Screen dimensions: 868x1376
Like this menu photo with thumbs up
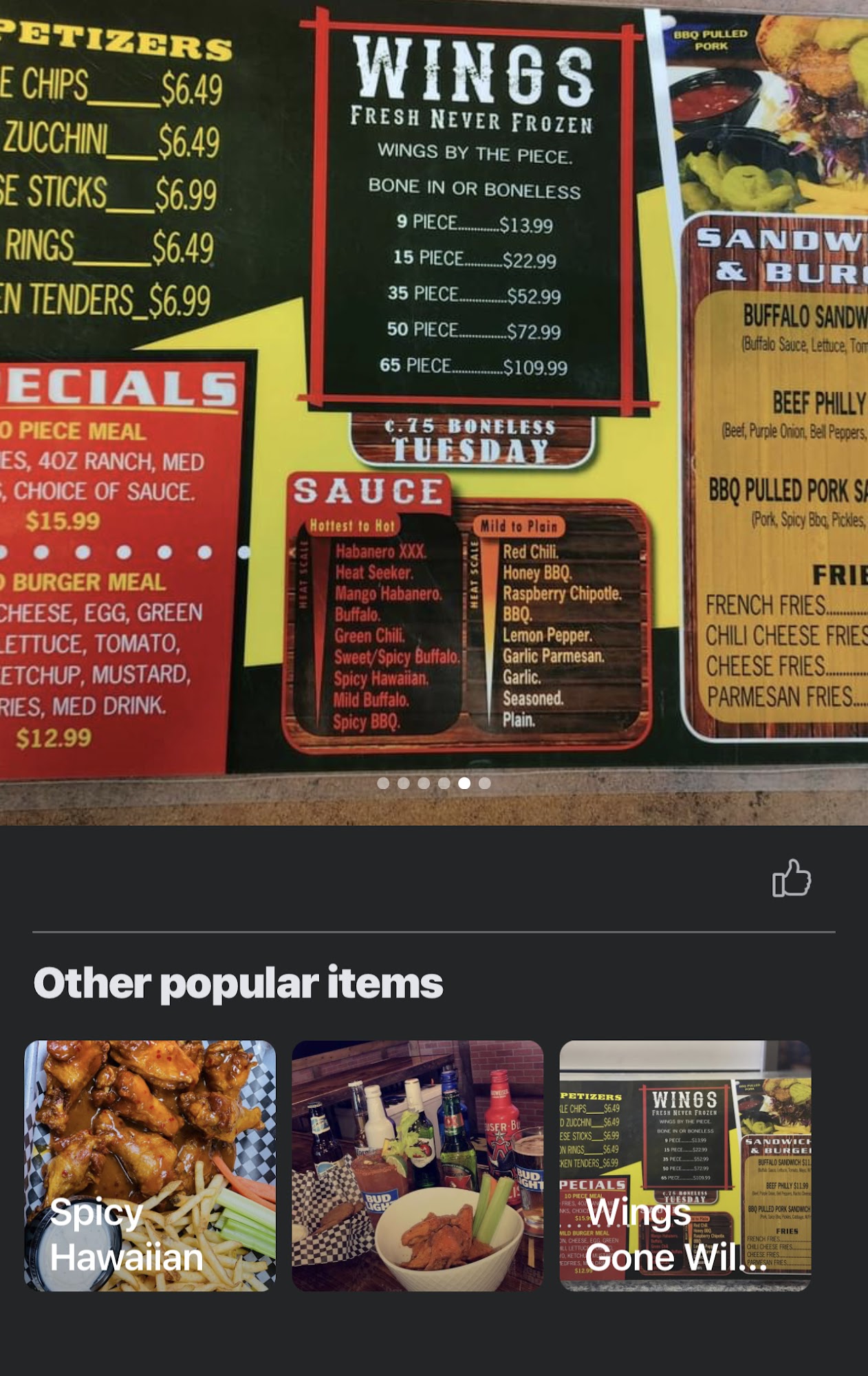[792, 879]
